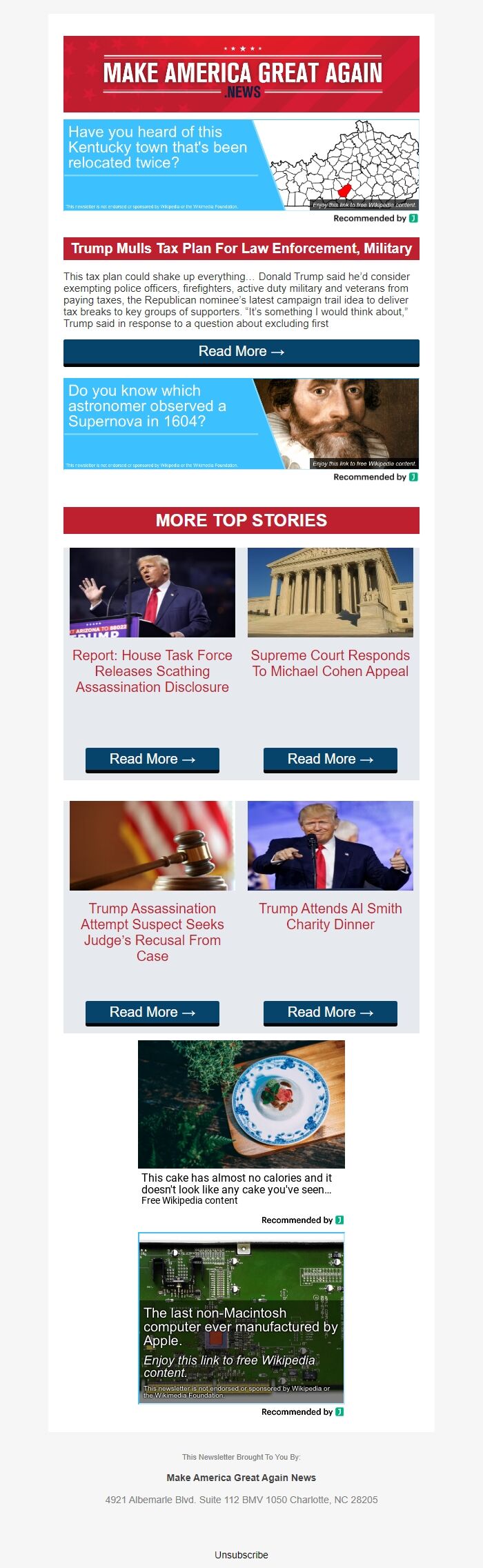The height and width of the screenshot is (1568, 483).
Task: View the Trump rally photo story
Action: 152,593
